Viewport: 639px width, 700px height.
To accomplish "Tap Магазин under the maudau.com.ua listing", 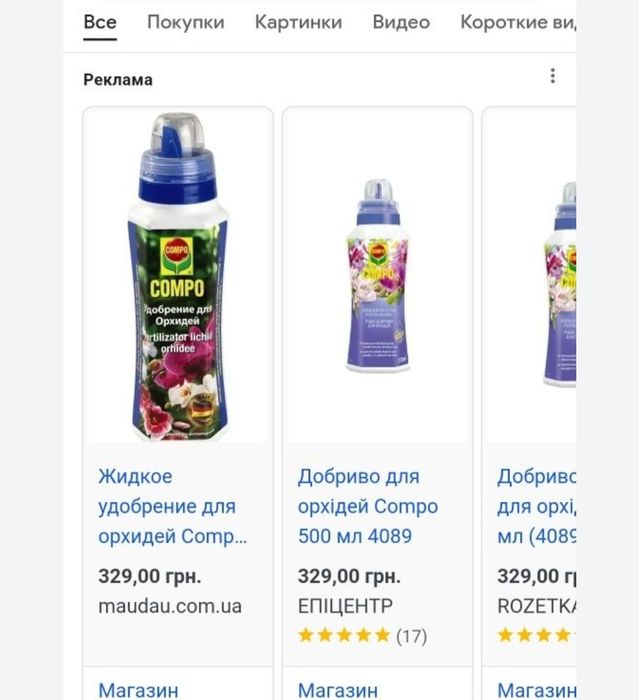I will [x=138, y=690].
